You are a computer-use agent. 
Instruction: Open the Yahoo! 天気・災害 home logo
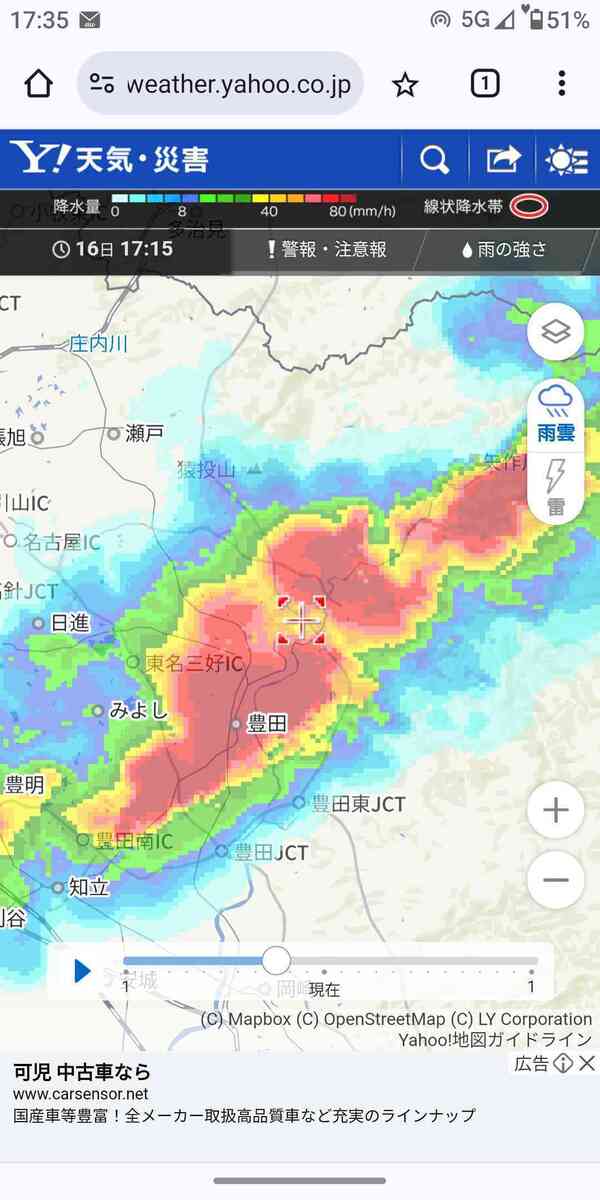(110, 159)
